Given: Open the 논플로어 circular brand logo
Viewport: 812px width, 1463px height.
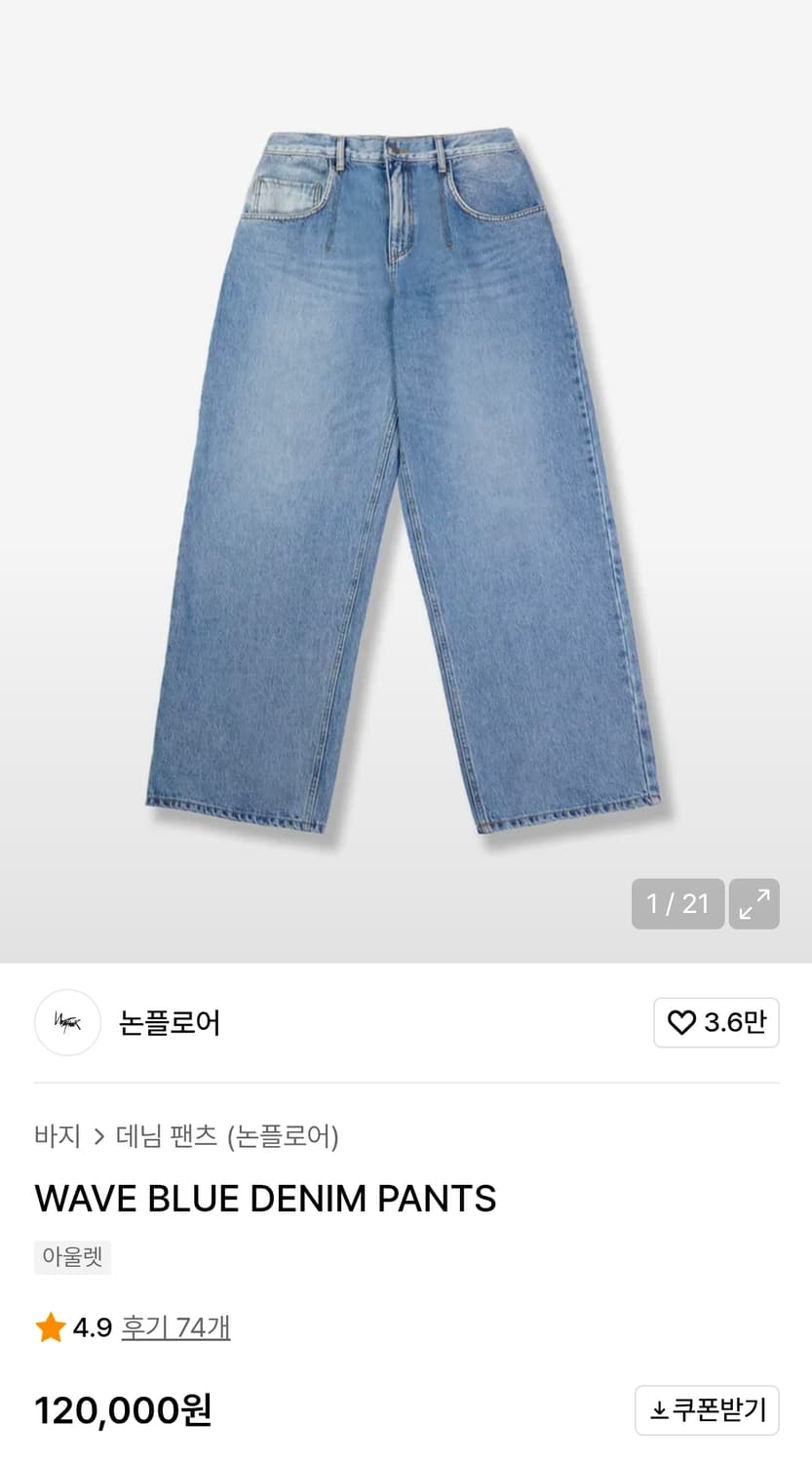Looking at the screenshot, I should click(x=66, y=1022).
